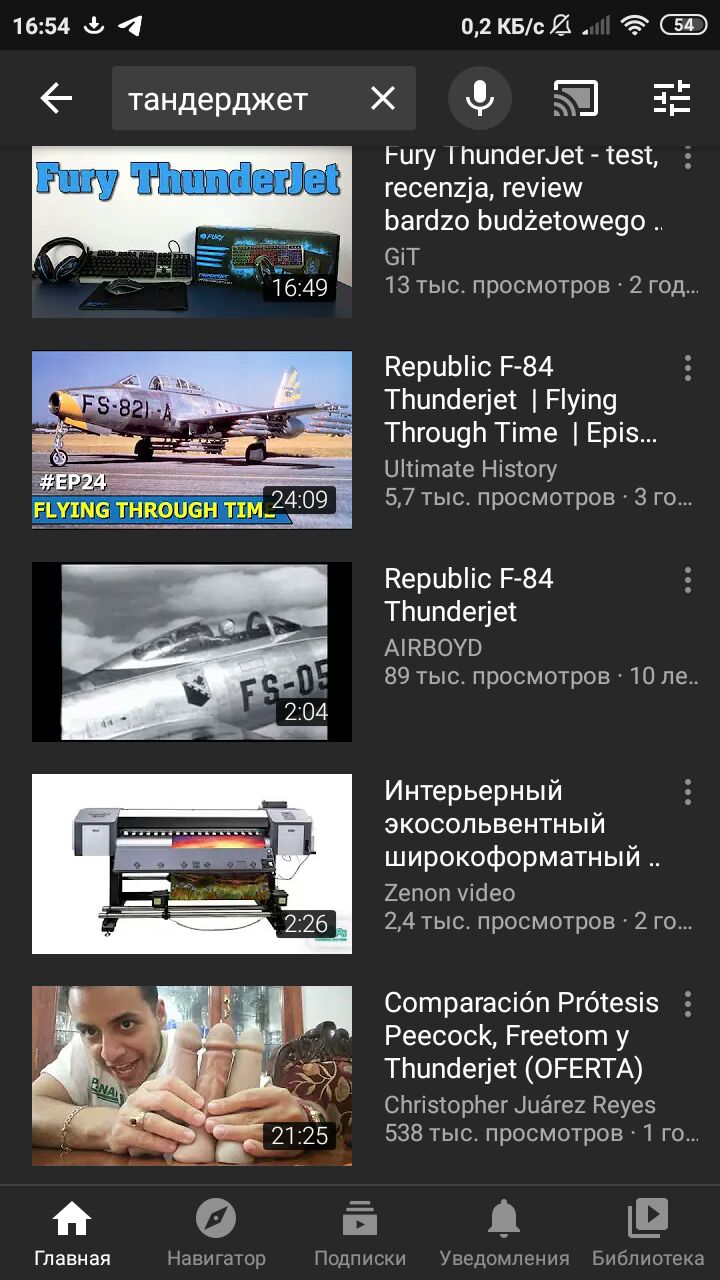The image size is (720, 1280).
Task: Go to the Библиотека tab
Action: [648, 1233]
